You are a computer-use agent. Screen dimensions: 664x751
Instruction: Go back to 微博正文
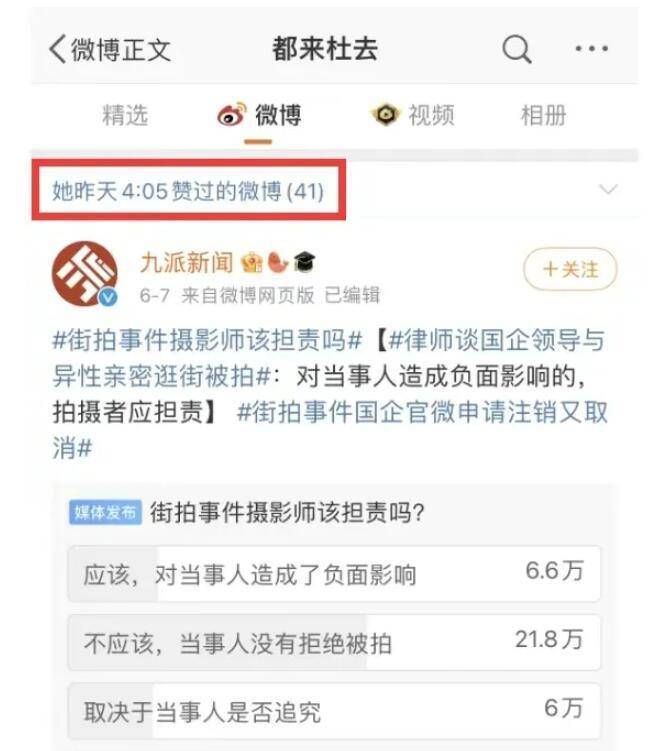tap(108, 50)
